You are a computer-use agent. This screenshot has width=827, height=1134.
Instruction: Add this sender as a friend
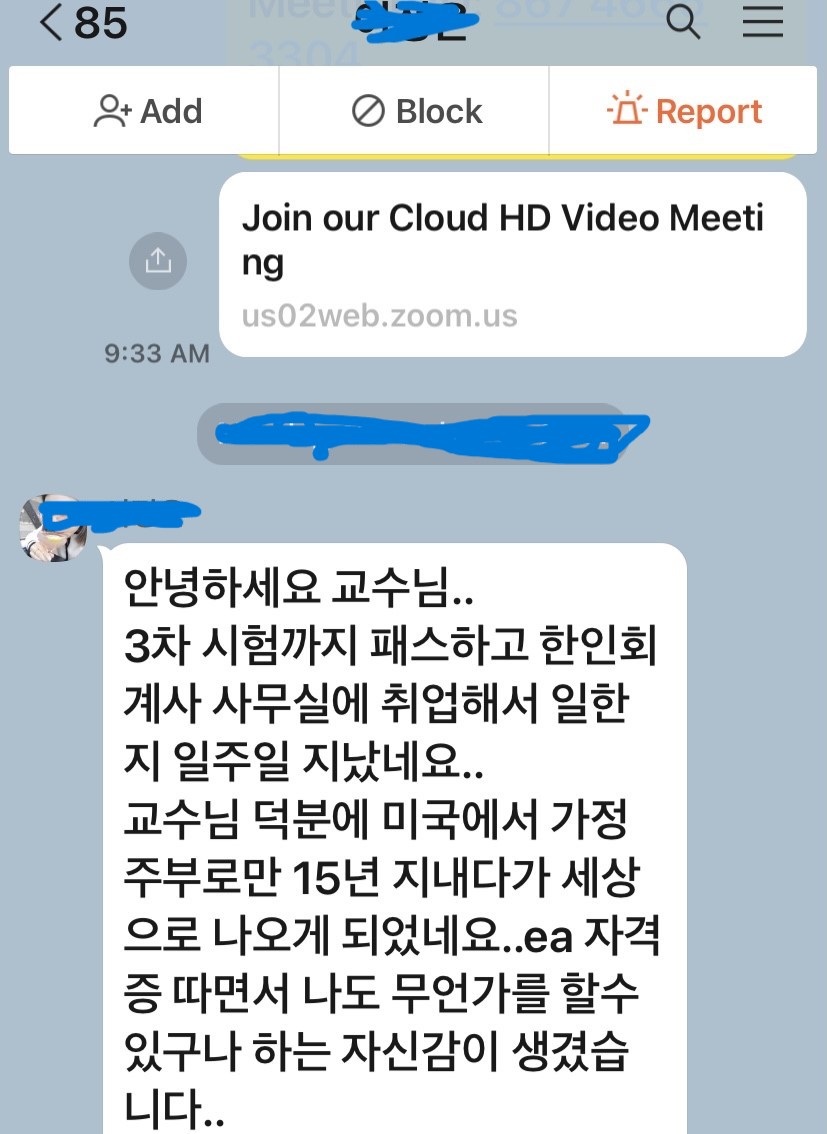click(x=146, y=111)
